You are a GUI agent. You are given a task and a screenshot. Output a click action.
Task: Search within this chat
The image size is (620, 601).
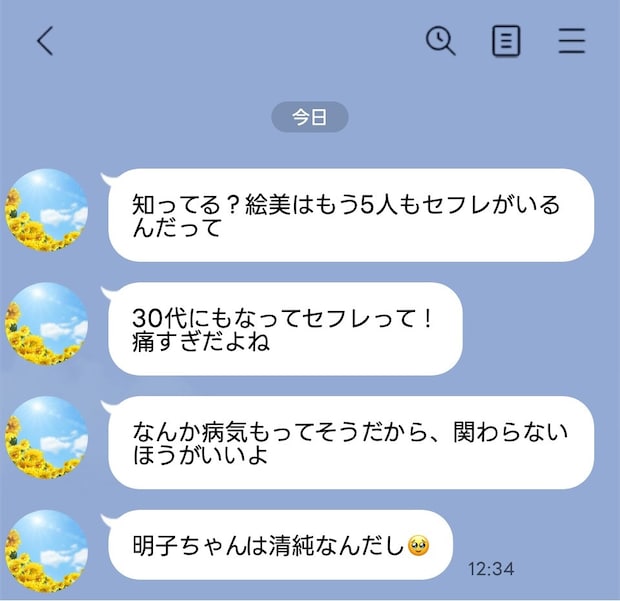tap(440, 41)
